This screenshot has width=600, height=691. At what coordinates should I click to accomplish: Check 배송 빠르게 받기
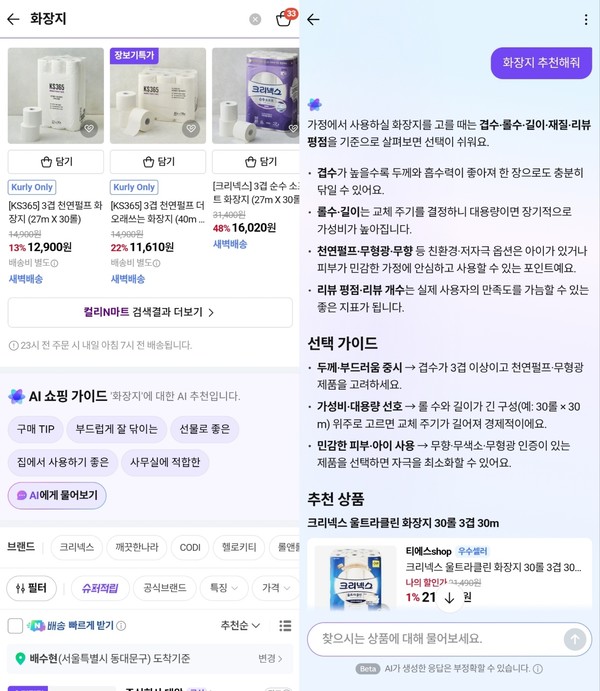pyautogui.click(x=15, y=626)
